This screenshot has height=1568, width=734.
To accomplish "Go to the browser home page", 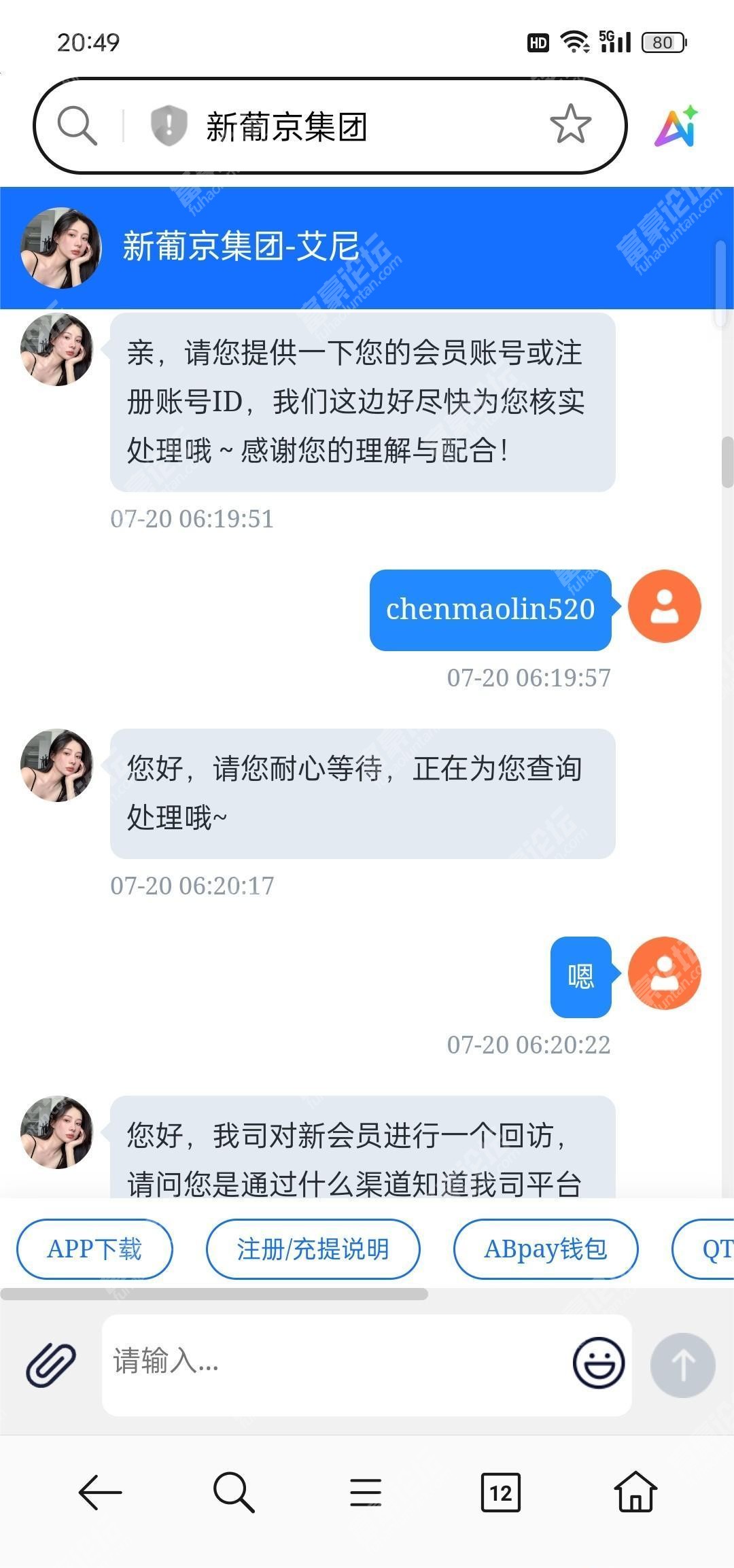I will click(635, 1493).
